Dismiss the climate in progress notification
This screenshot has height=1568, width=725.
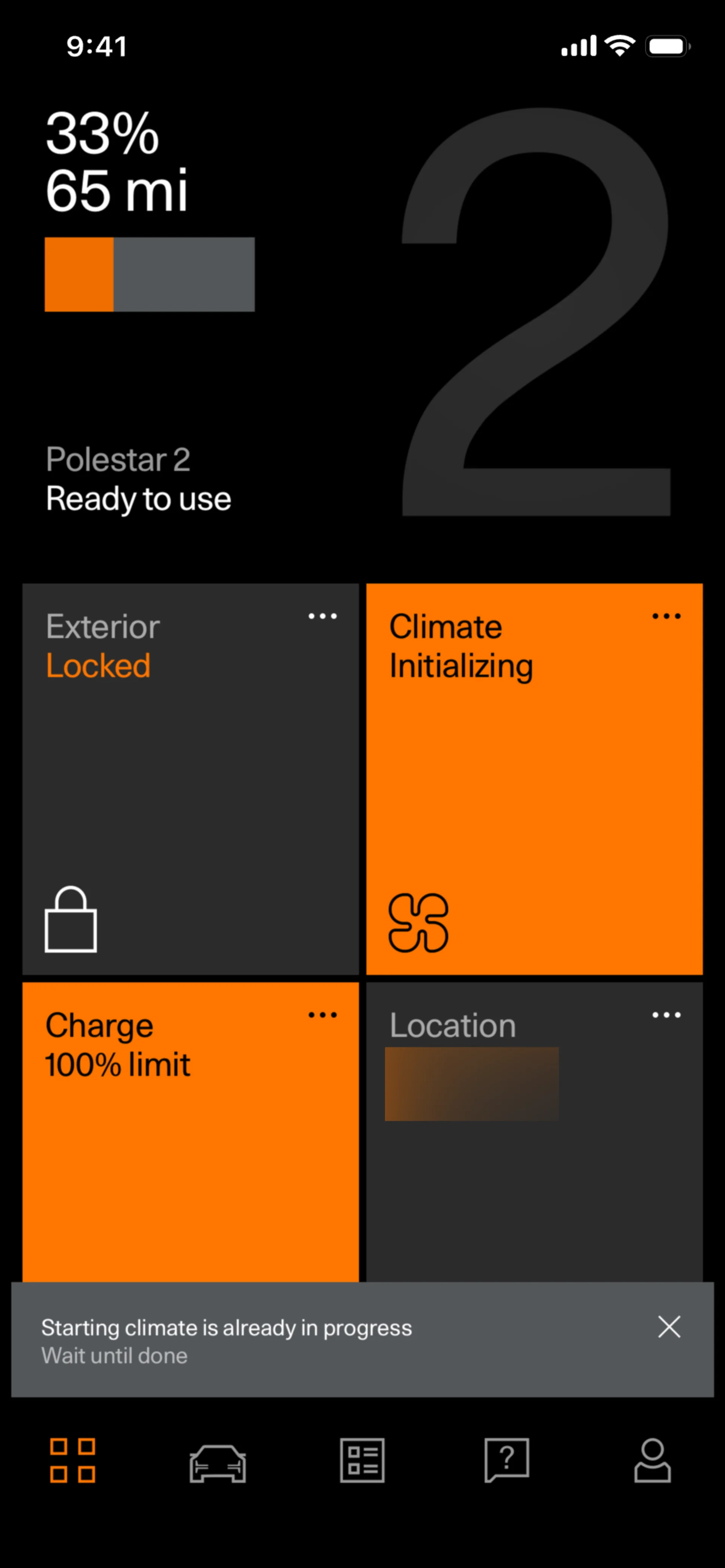tap(669, 1327)
